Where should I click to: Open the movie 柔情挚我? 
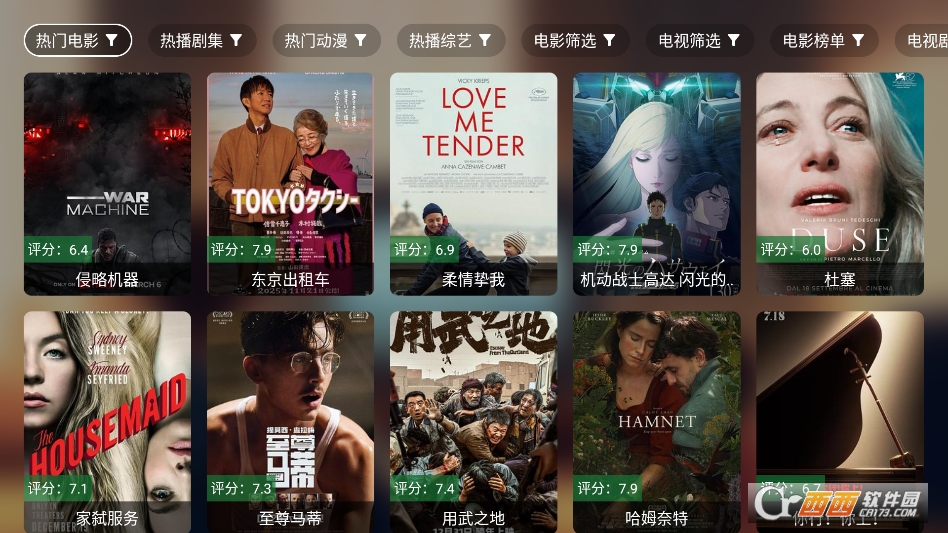[473, 183]
